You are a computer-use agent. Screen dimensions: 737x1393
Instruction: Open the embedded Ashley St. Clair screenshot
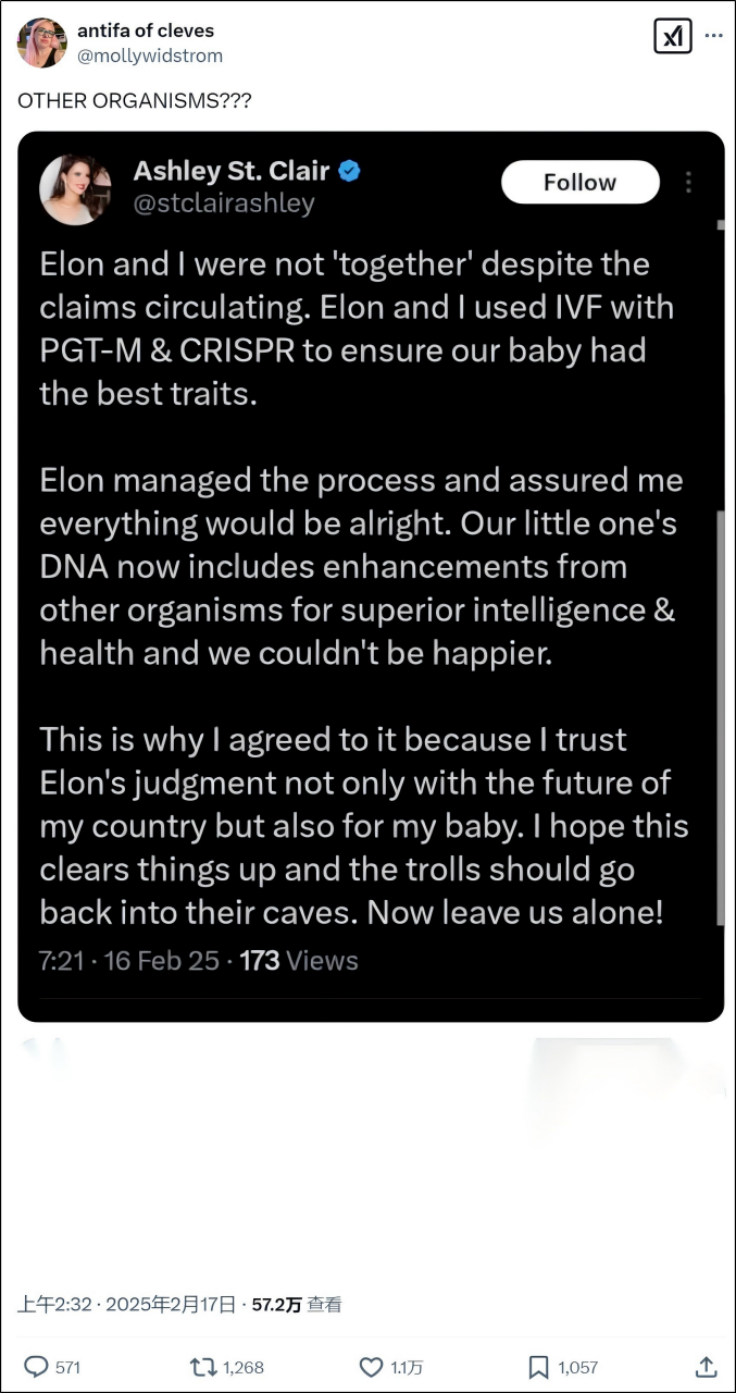(x=371, y=576)
